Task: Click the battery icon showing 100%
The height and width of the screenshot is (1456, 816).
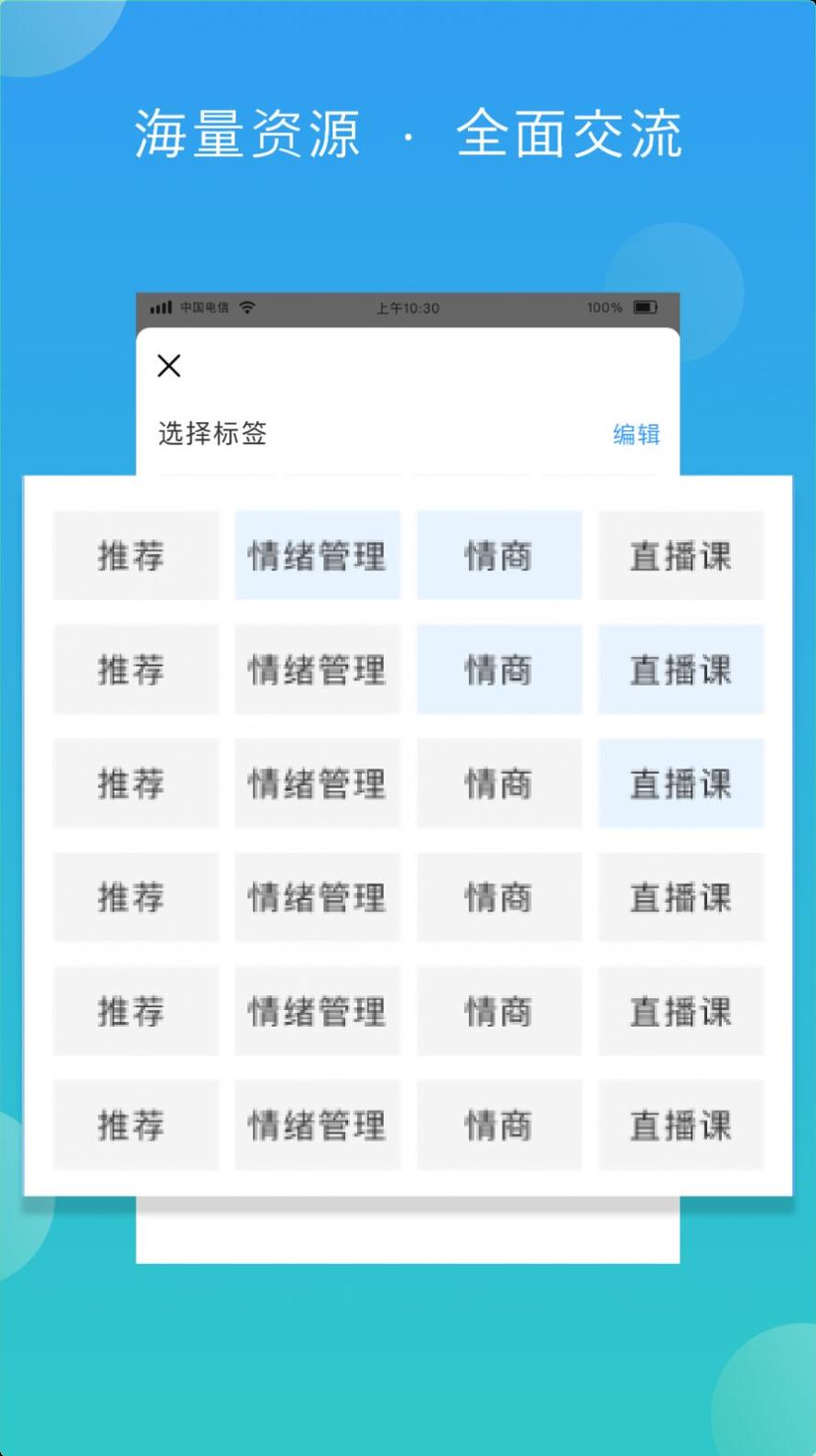Action: click(x=643, y=307)
